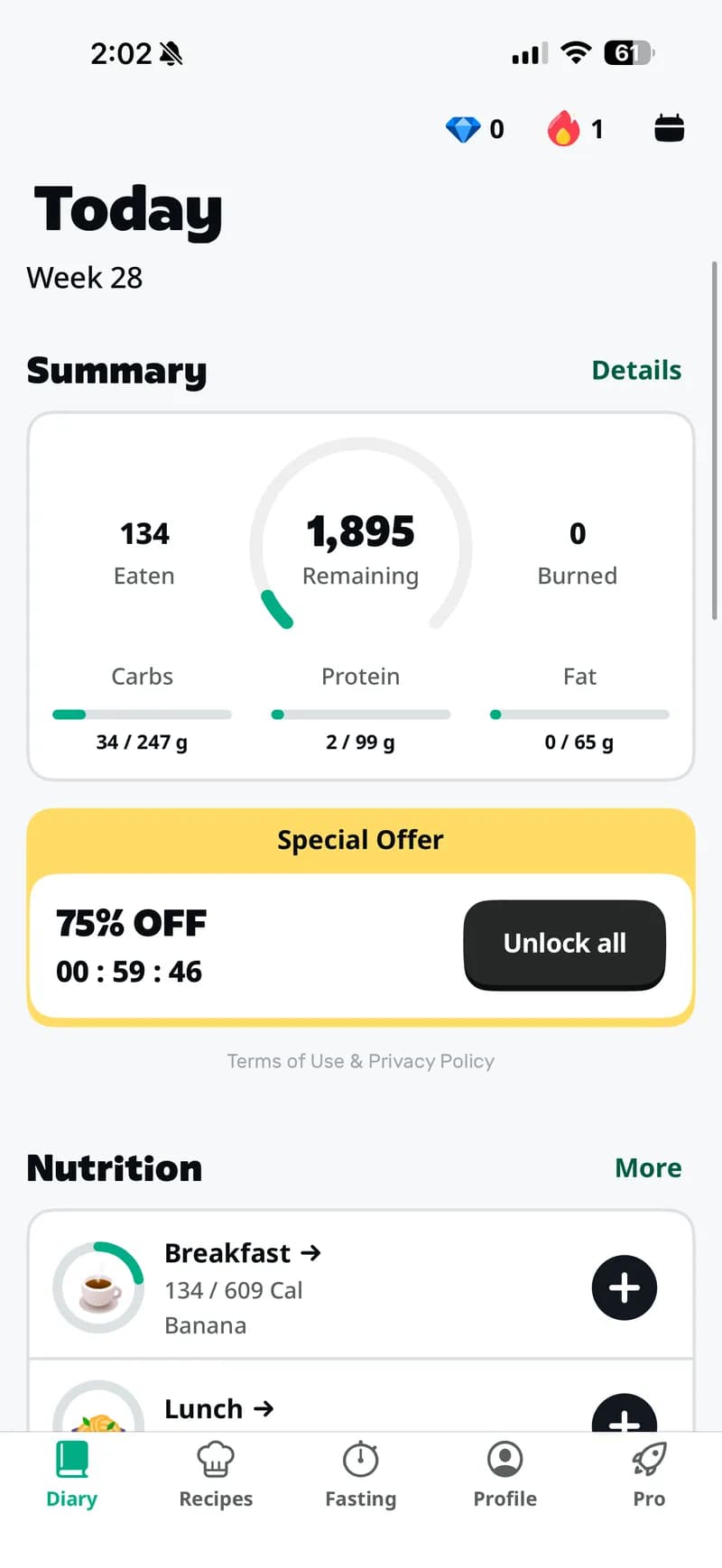Image resolution: width=722 pixels, height=1568 pixels.
Task: Open the diamond rewards counter
Action: coord(474,129)
